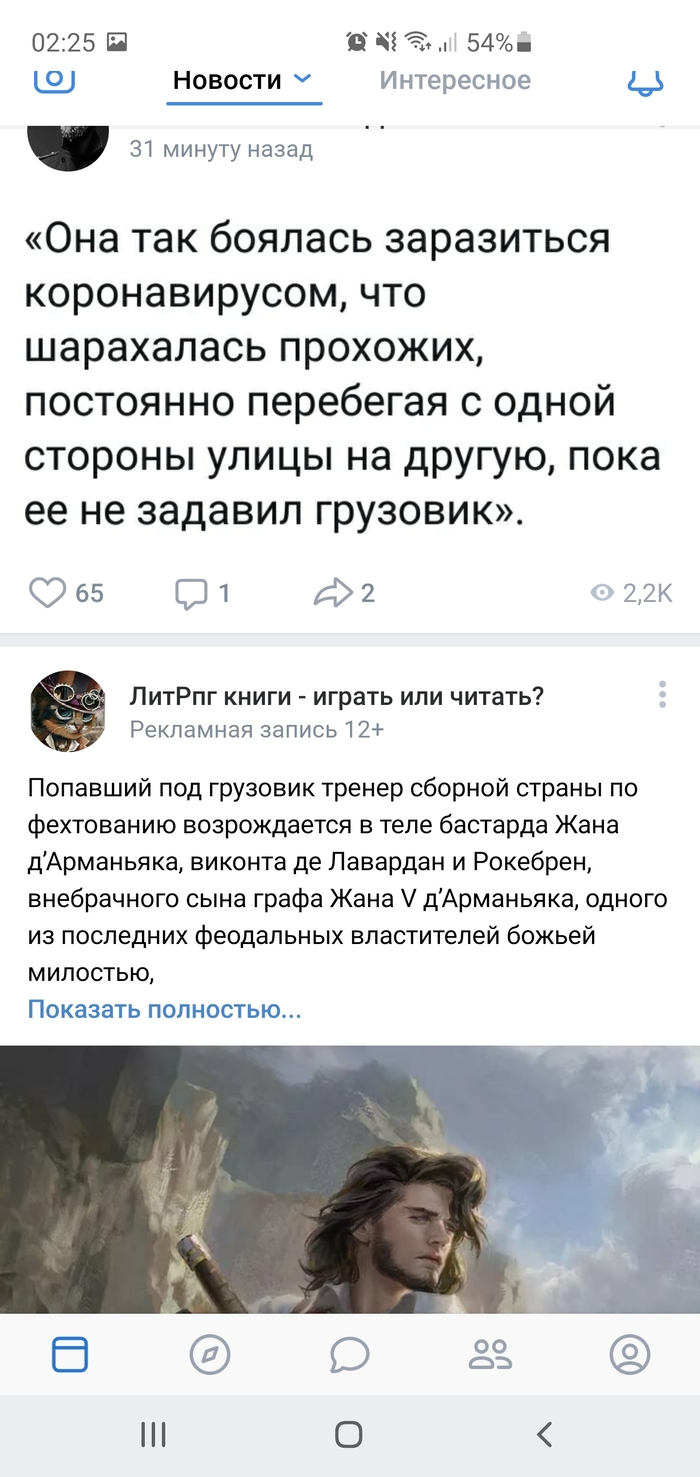Open the profile tab
Screen dimensions: 700x1477
point(630,1355)
